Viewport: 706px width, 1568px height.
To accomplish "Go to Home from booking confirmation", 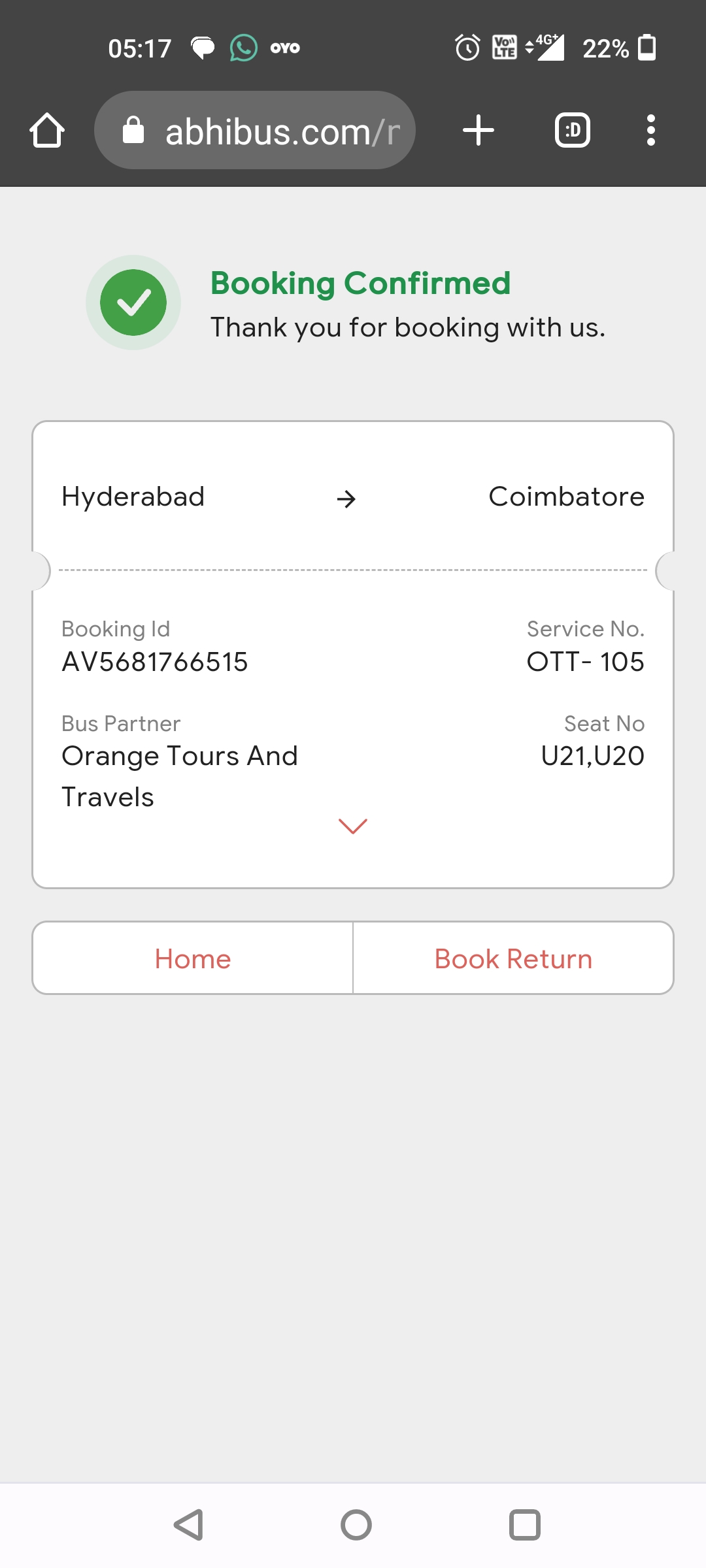I will (193, 958).
